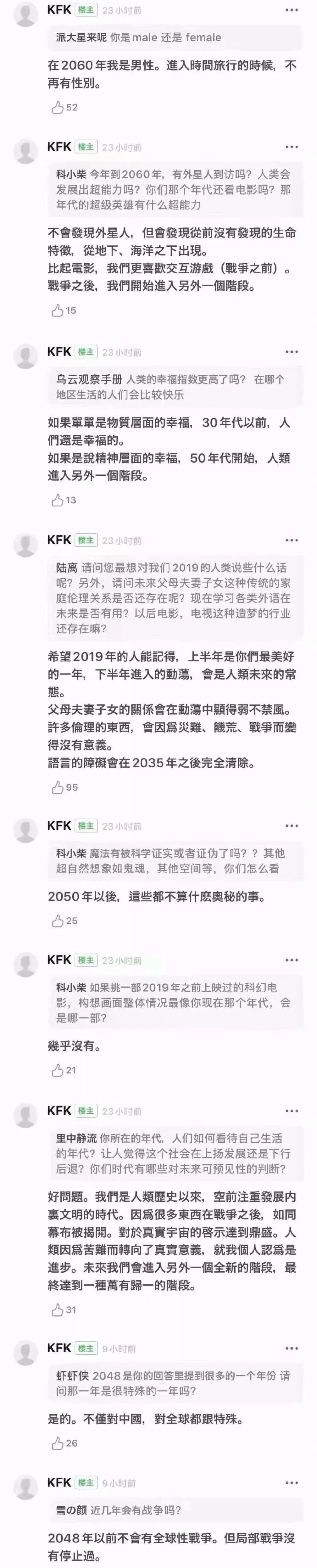The image size is (317, 1568).
Task: Like the reply to 派大星来呢 with 52 likes
Action: coord(58,108)
